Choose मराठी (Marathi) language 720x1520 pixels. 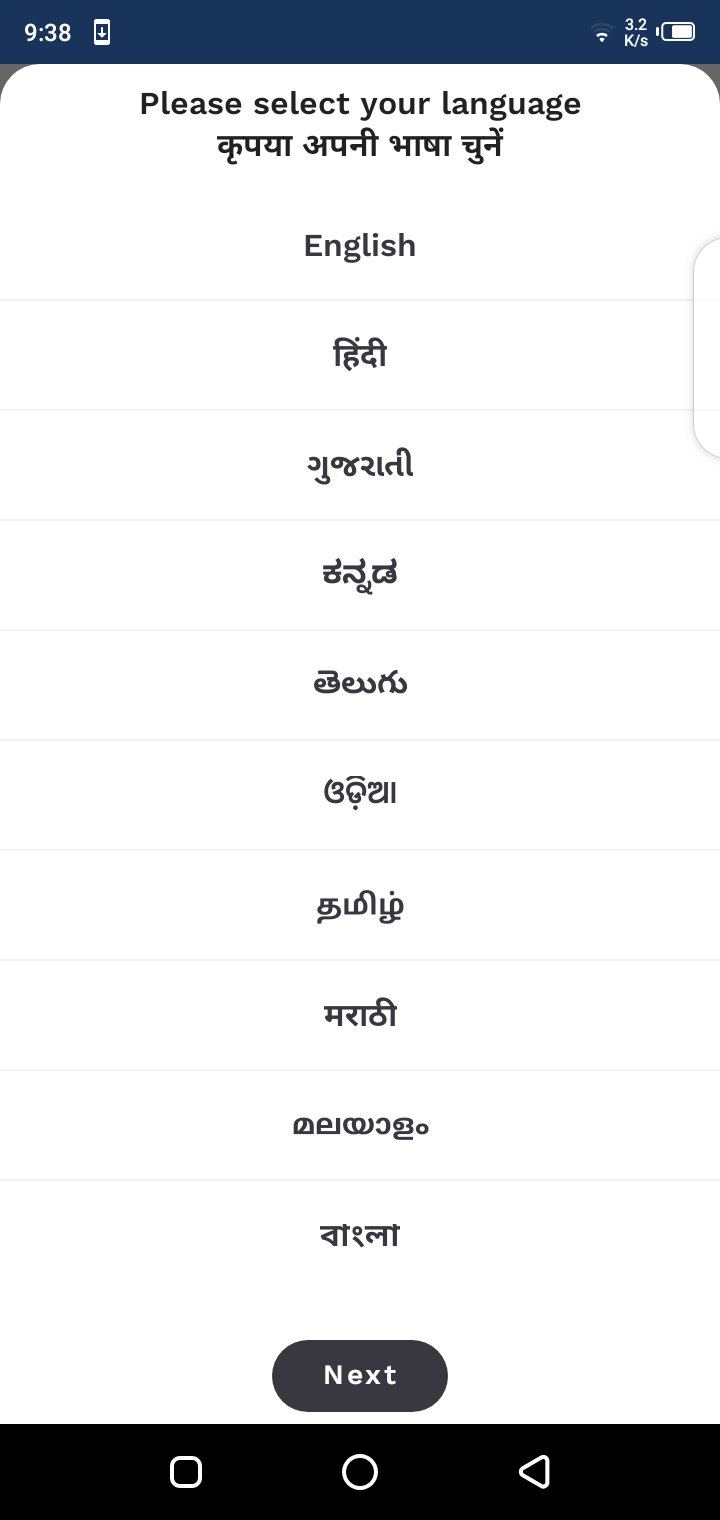coord(360,1016)
